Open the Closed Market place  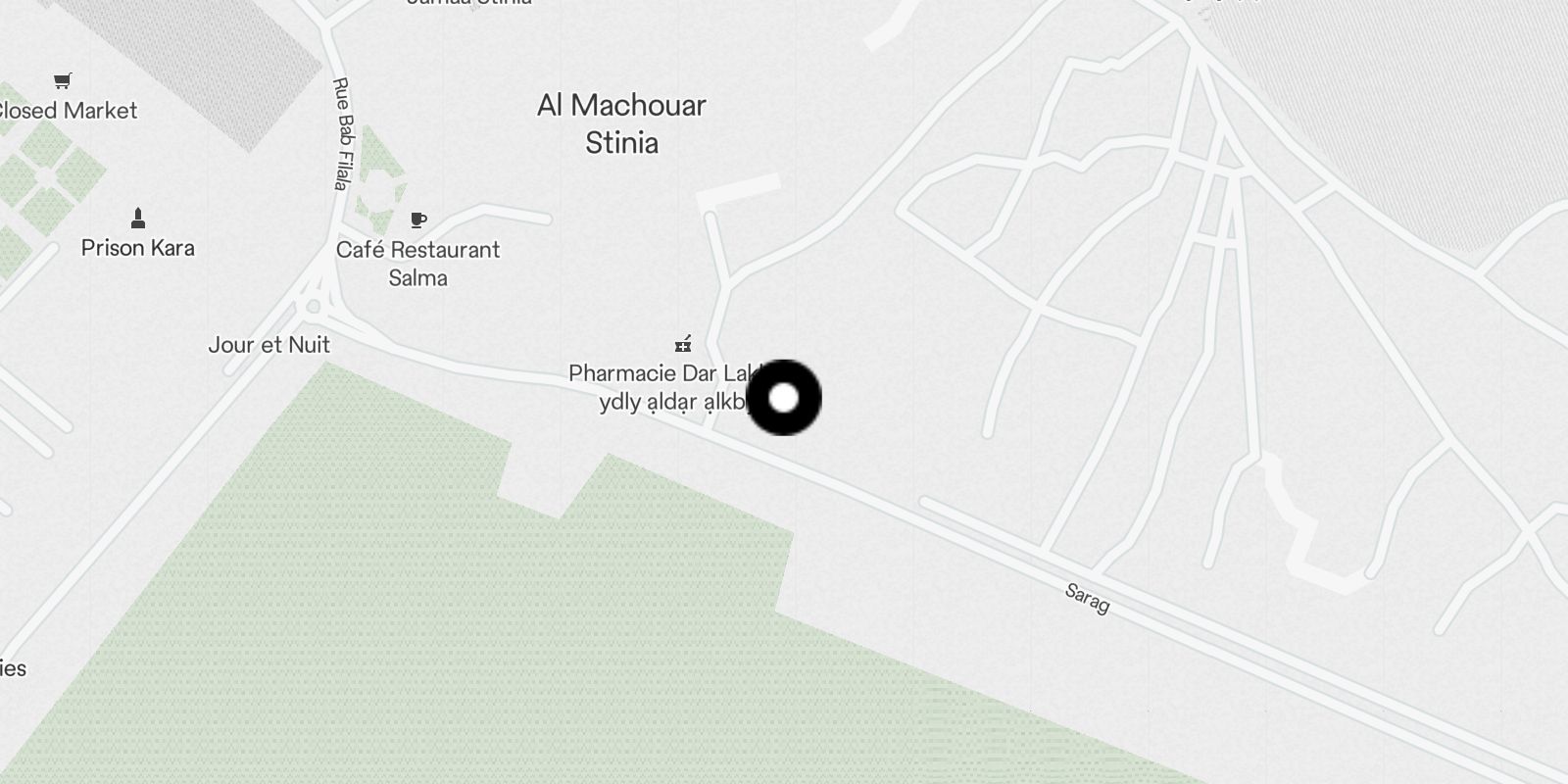(63, 81)
